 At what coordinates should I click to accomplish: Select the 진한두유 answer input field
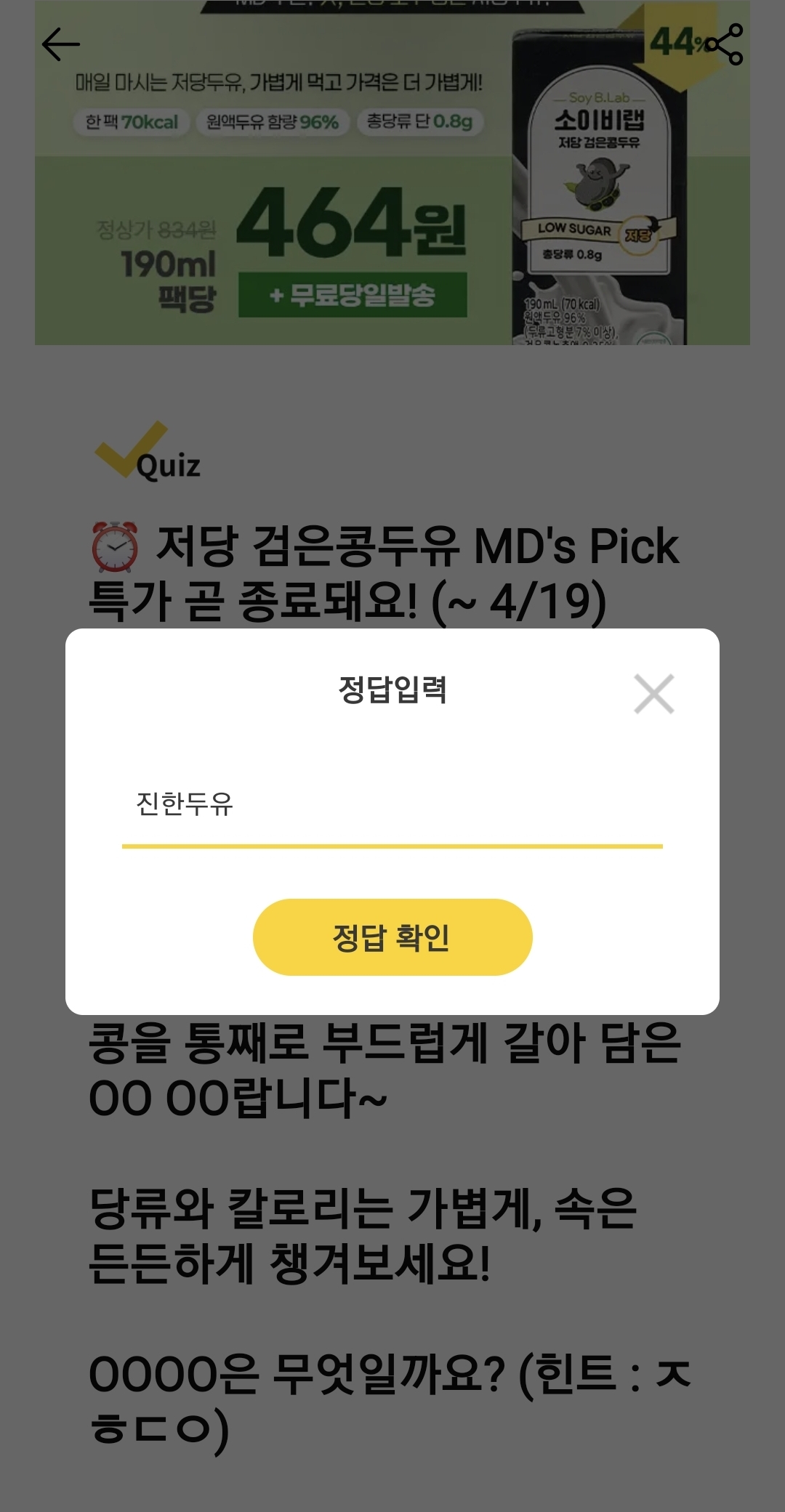click(291, 803)
